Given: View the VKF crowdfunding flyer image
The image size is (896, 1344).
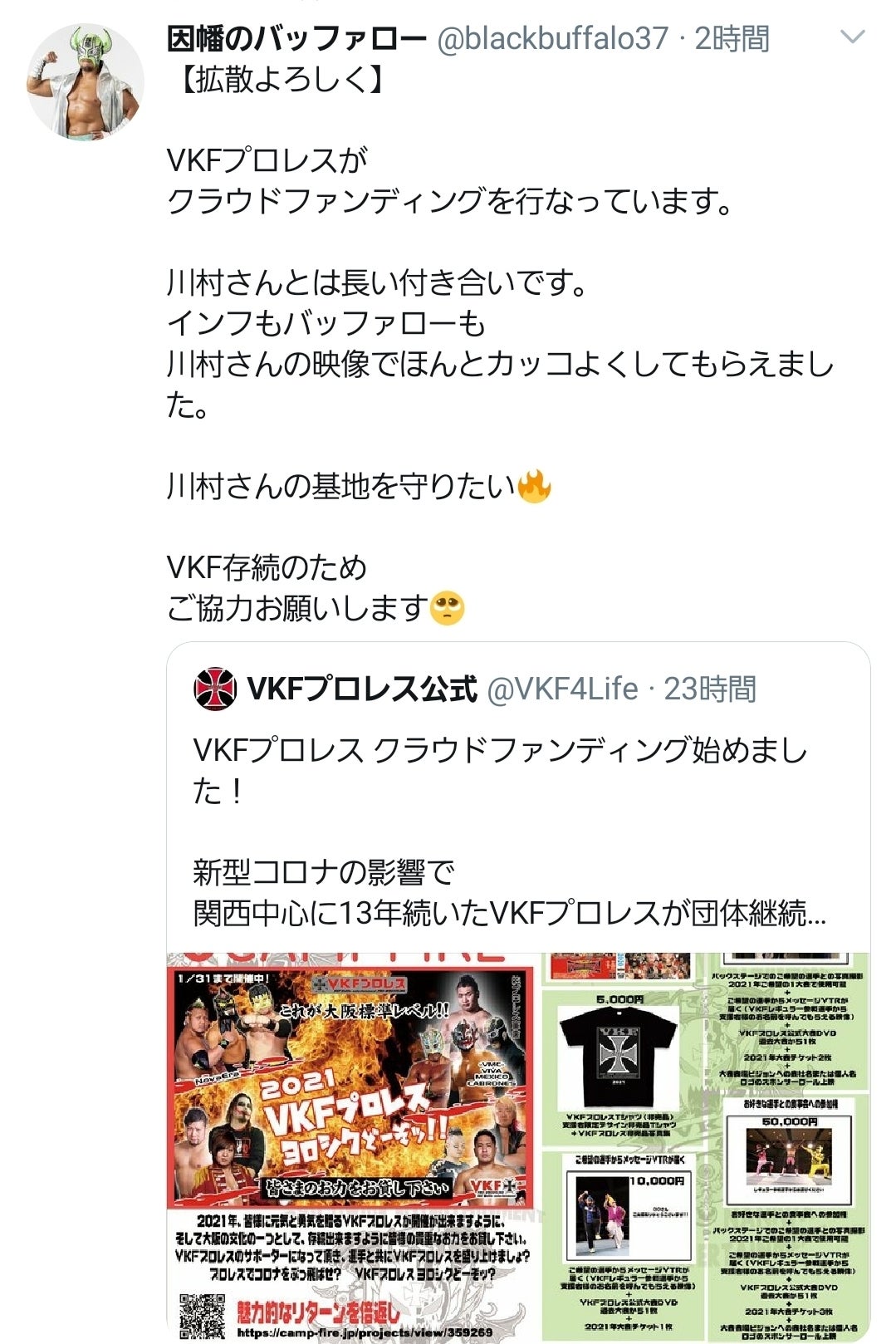Looking at the screenshot, I should [x=352, y=1146].
